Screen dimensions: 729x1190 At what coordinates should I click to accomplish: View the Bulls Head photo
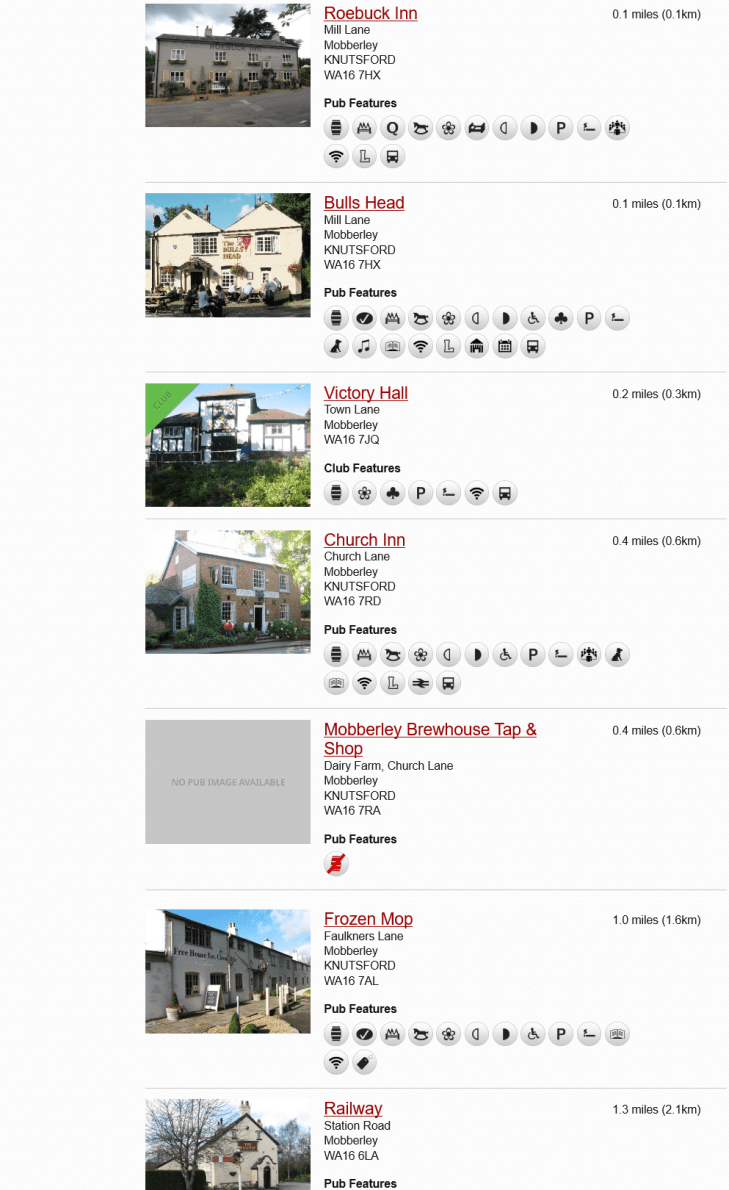tap(228, 255)
